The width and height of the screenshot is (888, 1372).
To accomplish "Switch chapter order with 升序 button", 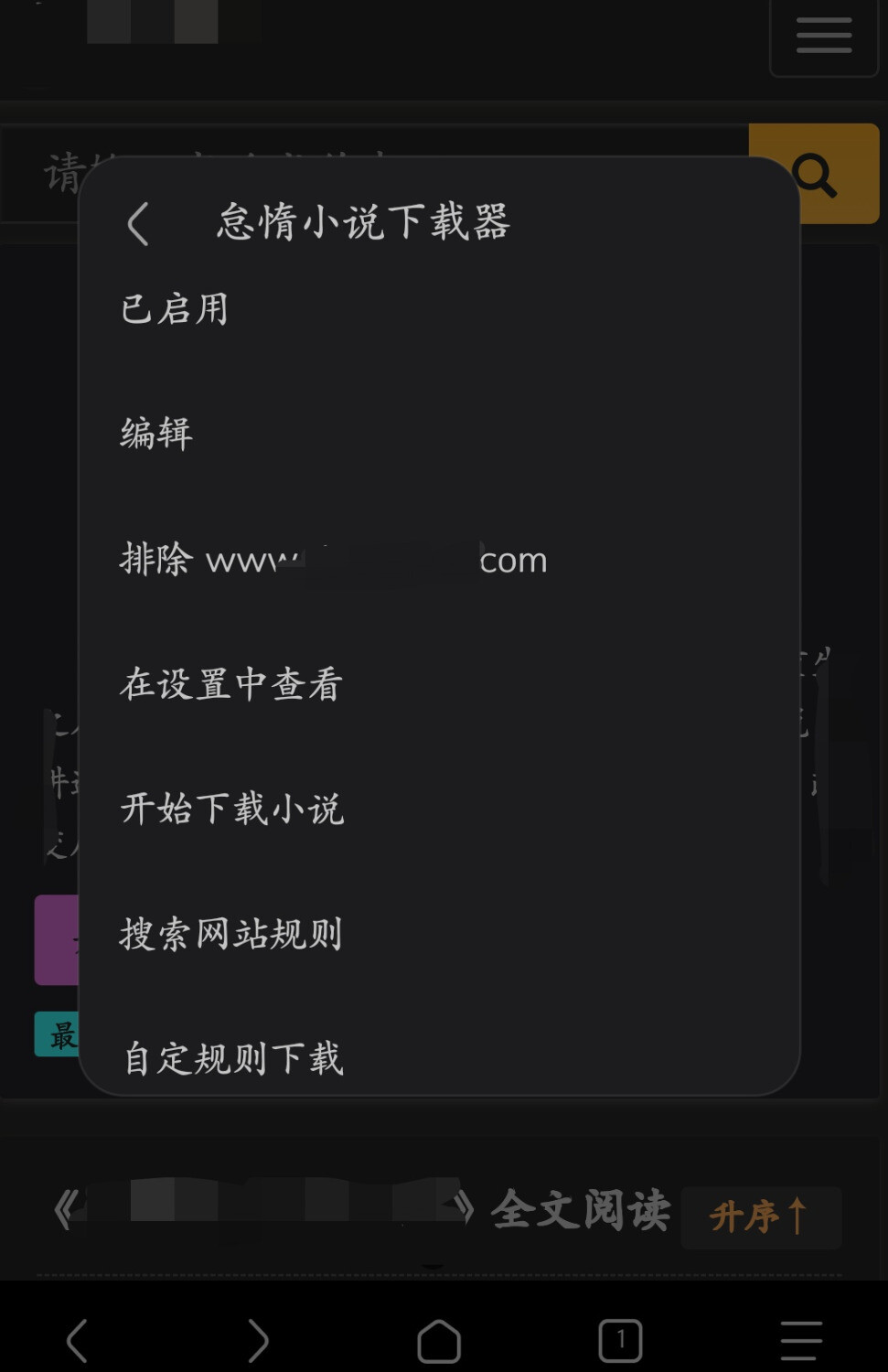I will tap(759, 1217).
